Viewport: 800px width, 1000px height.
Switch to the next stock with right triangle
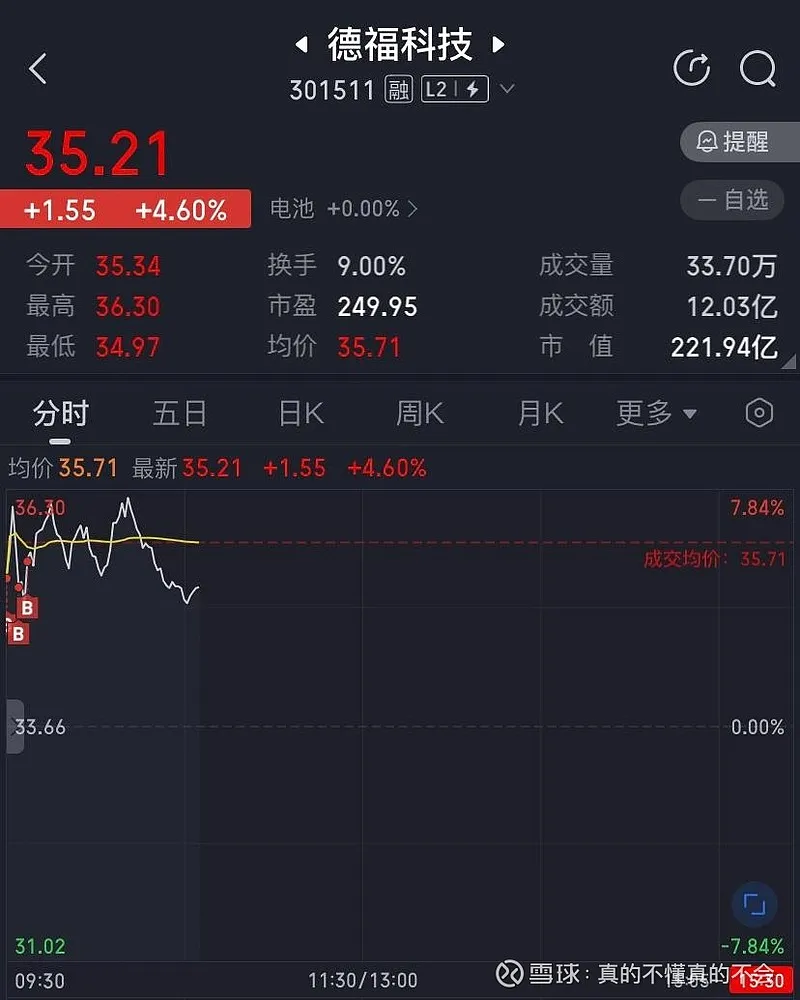498,44
